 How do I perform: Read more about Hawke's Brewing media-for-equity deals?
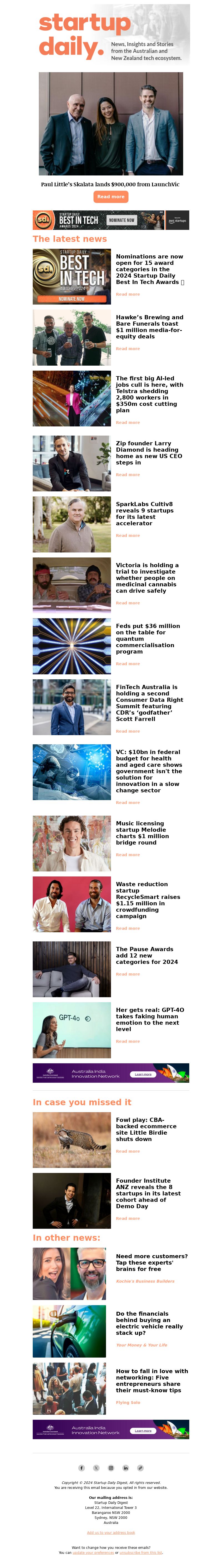128,349
